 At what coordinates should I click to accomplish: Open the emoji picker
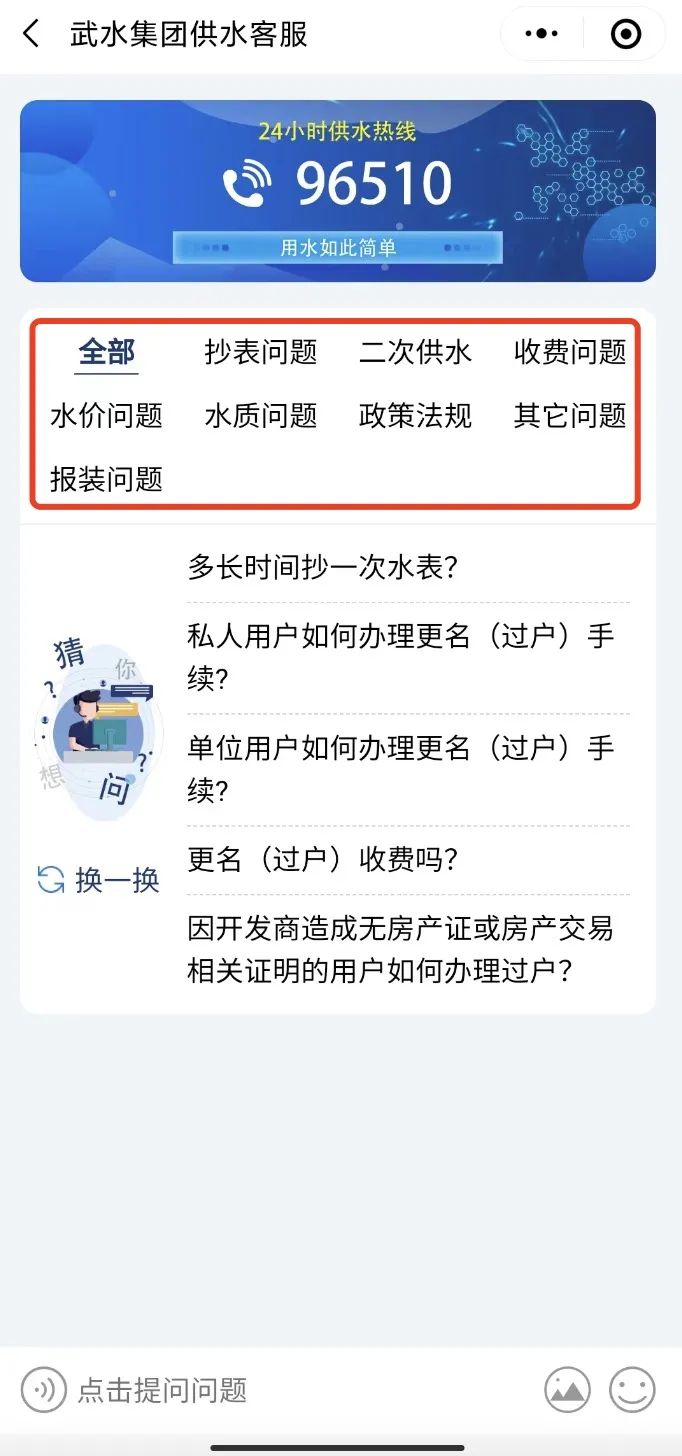pos(632,1390)
